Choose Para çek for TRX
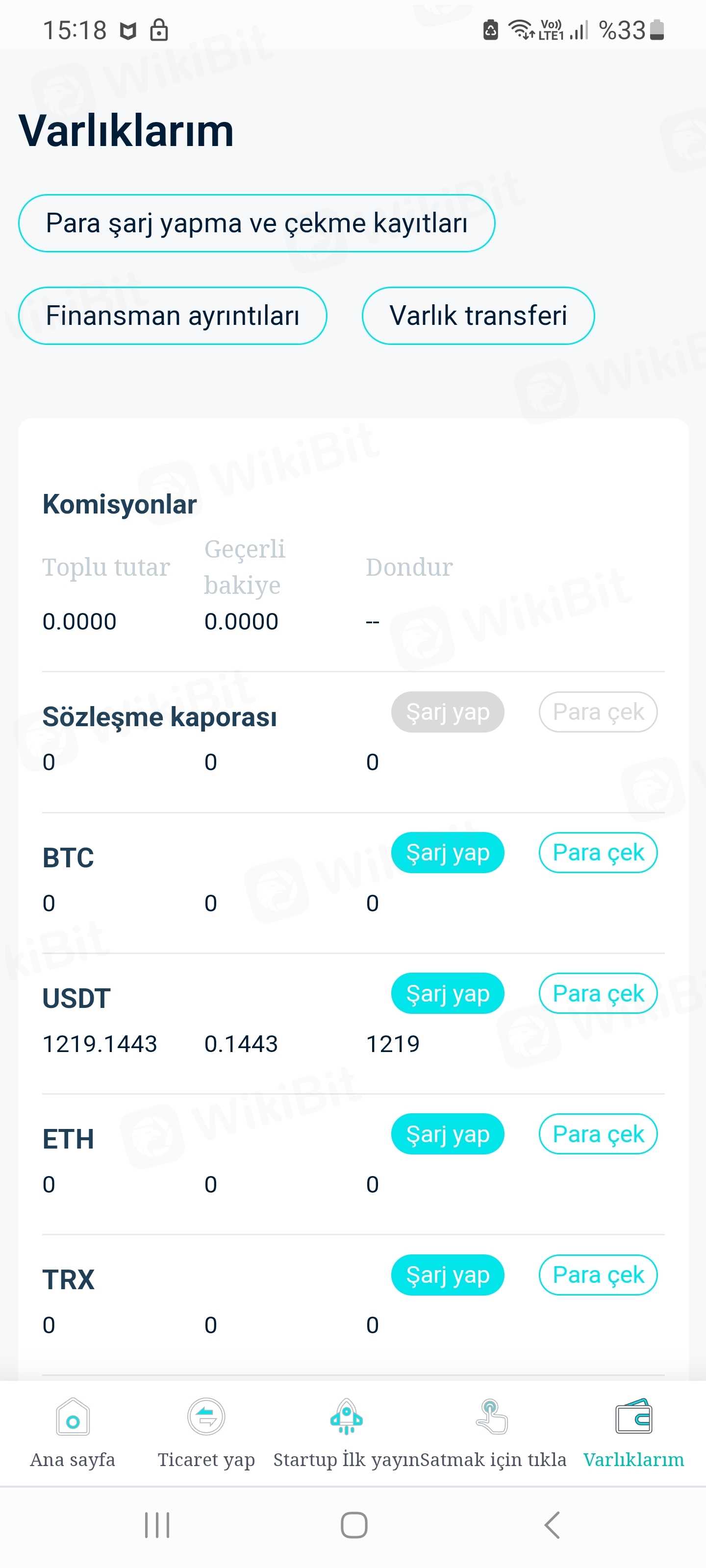The image size is (706, 1568). point(598,1274)
